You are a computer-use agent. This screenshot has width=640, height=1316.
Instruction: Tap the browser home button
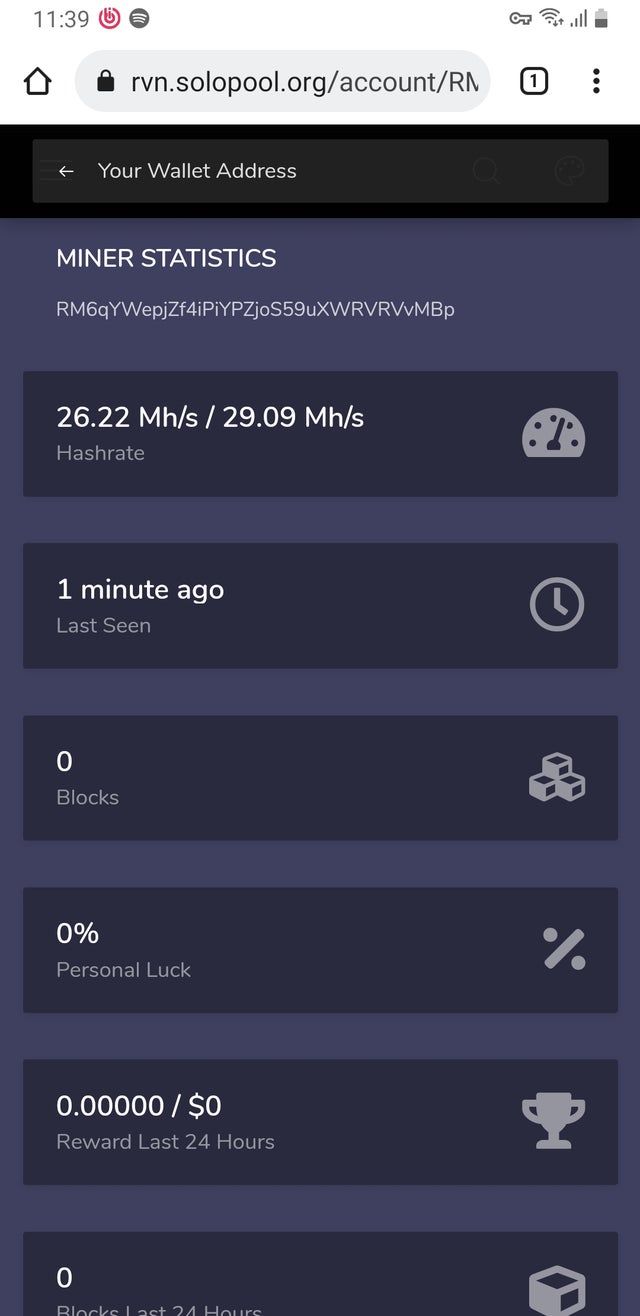click(37, 82)
